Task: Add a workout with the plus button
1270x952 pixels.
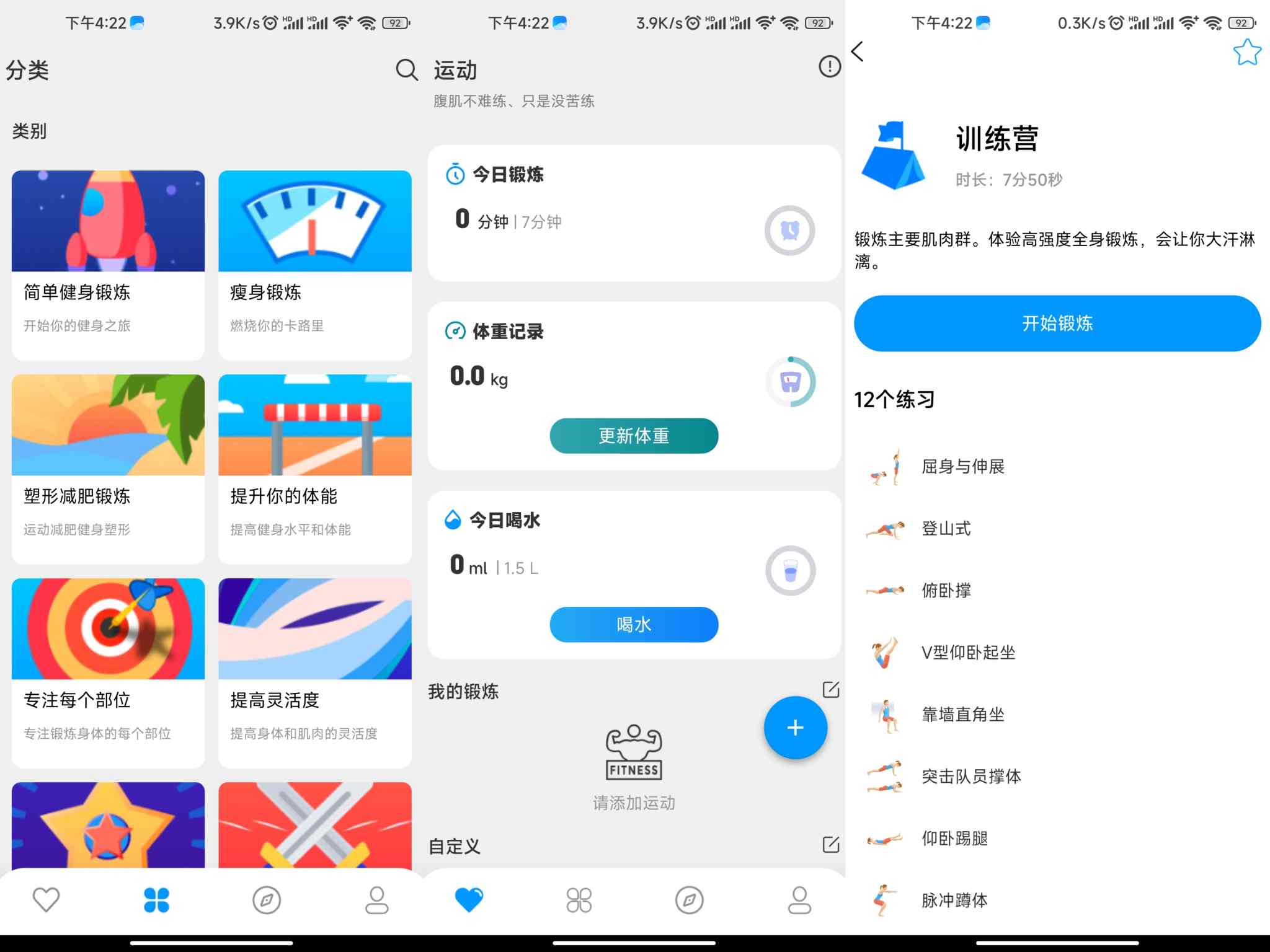Action: tap(795, 728)
